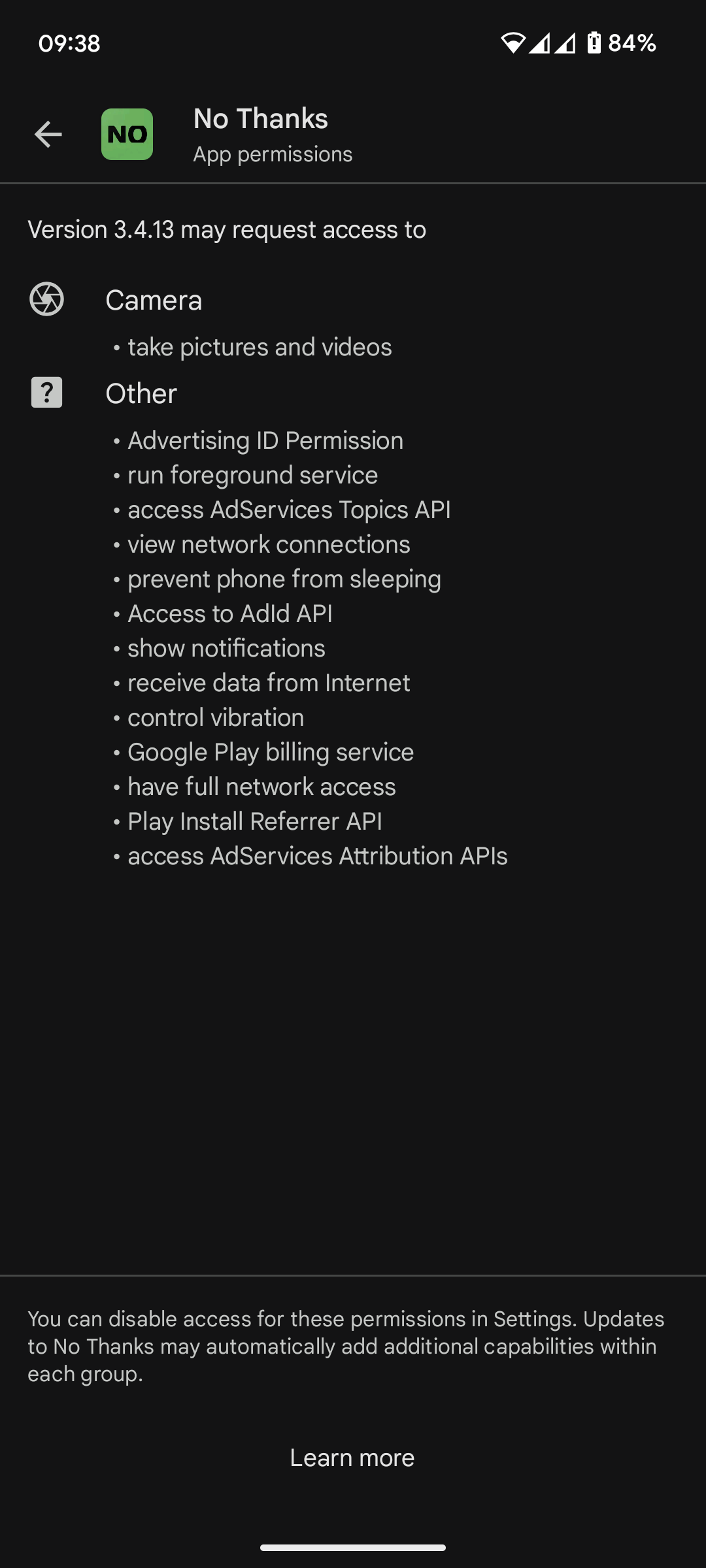Go back using the arrow icon
This screenshot has width=706, height=1568.
[x=48, y=135]
